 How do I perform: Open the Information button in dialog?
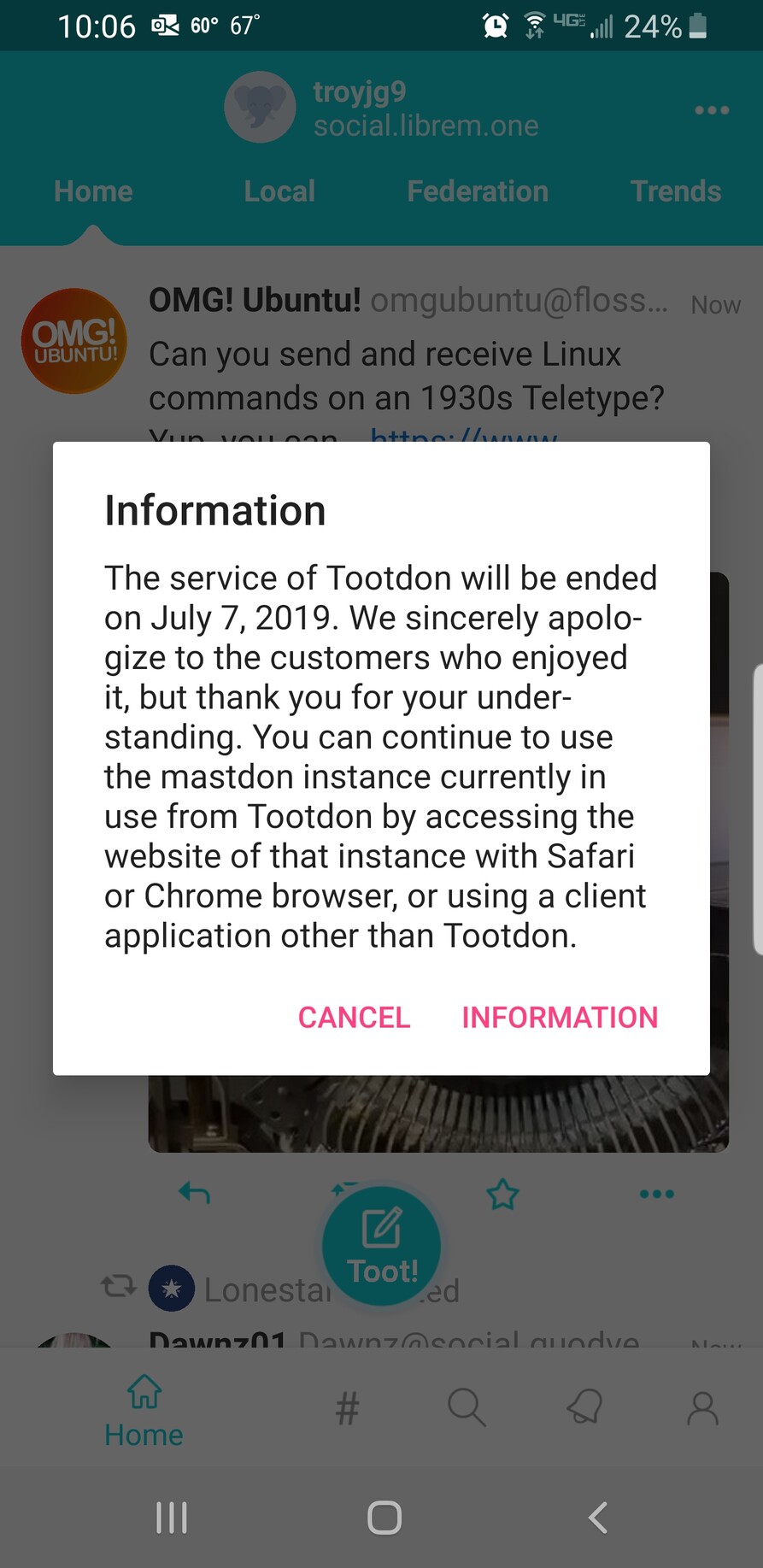coord(560,1017)
